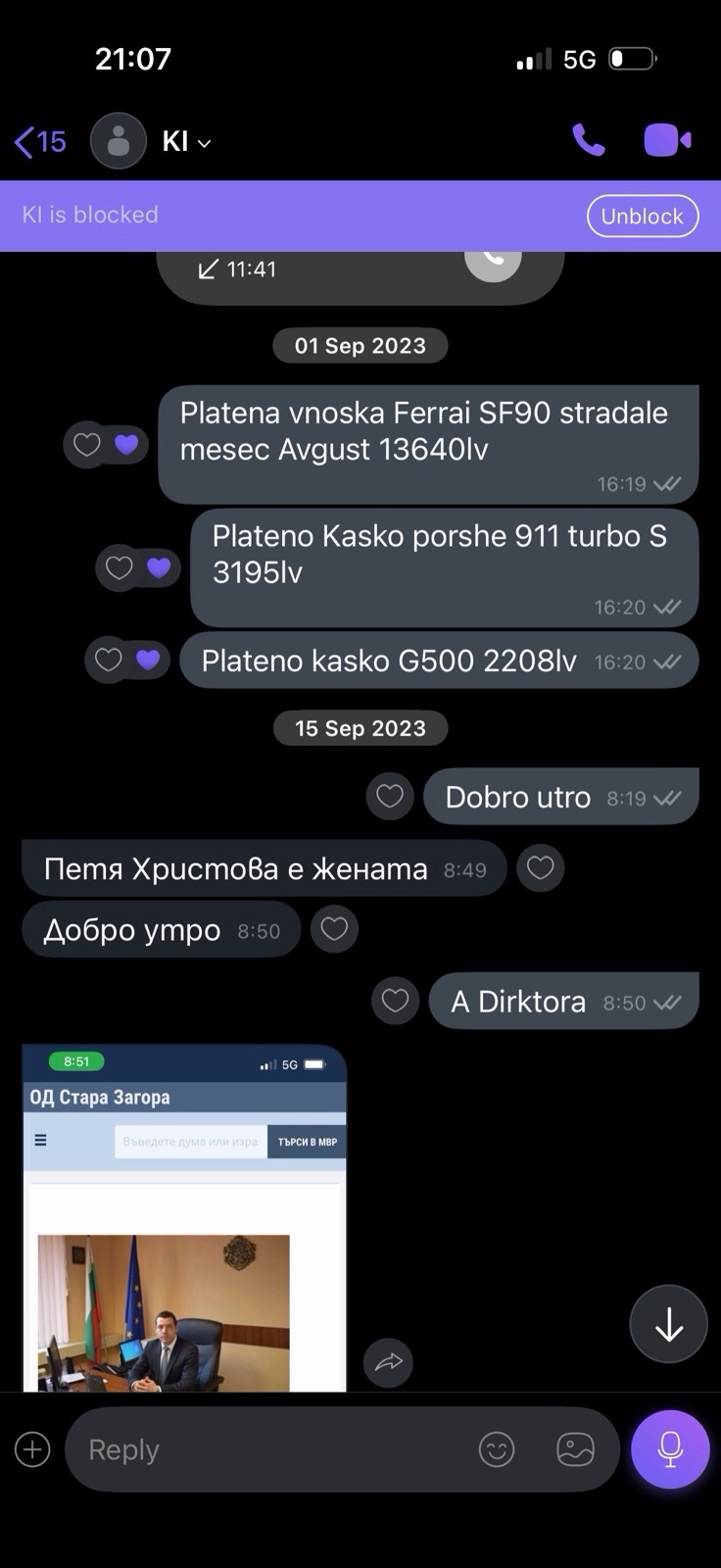Tap the Reply message field
The height and width of the screenshot is (1568, 721).
tap(264, 1449)
